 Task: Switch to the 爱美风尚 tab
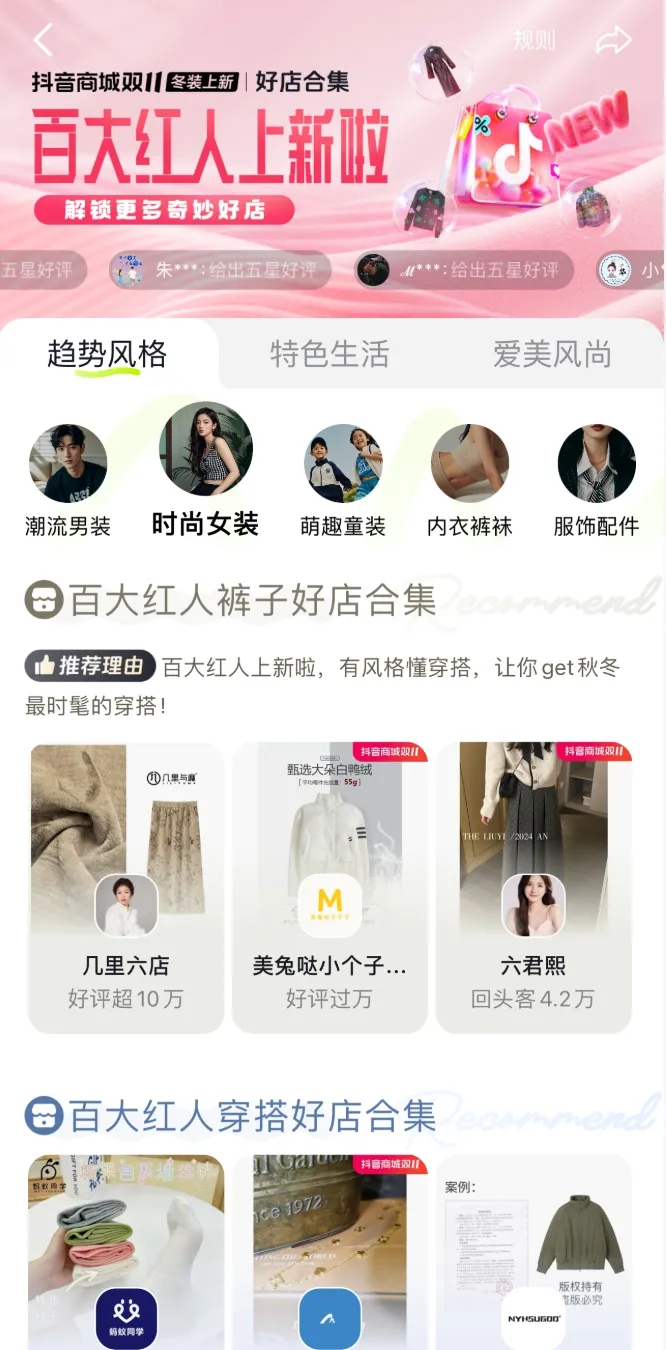tap(552, 354)
